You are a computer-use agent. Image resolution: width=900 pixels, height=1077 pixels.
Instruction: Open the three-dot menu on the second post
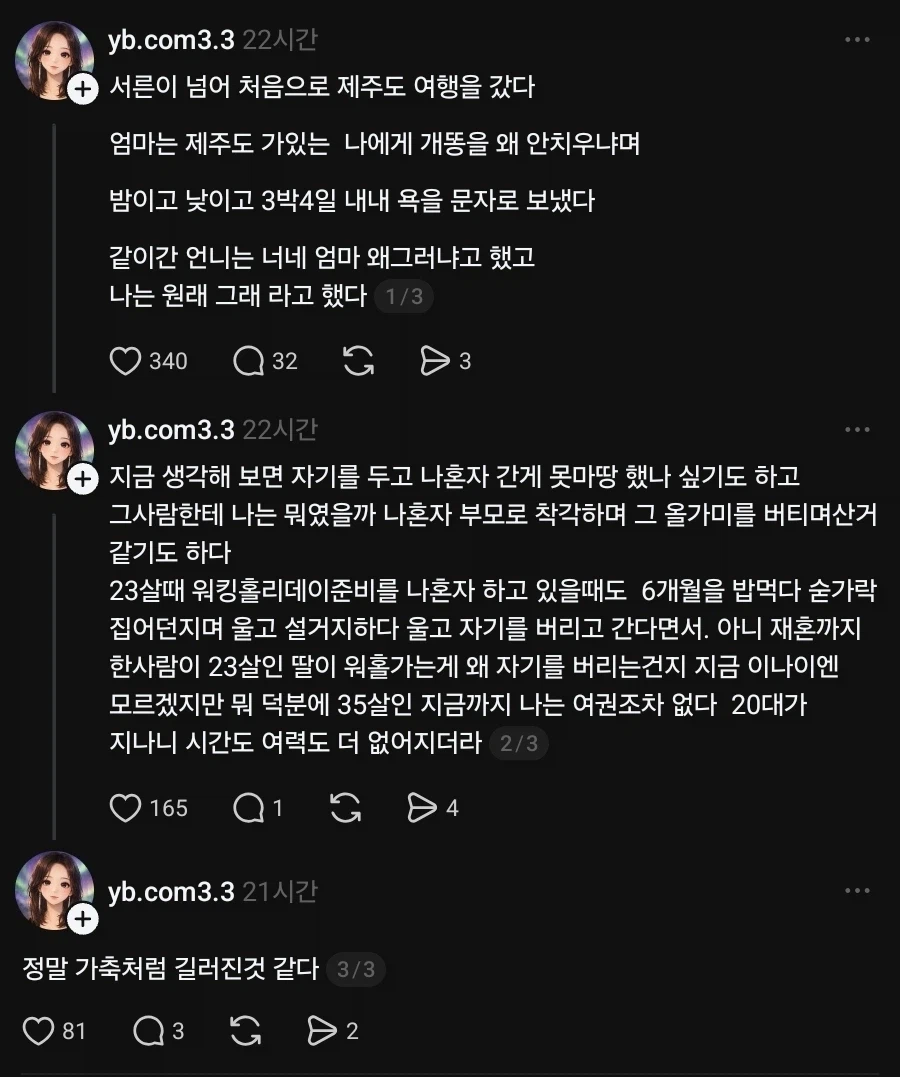coord(857,427)
